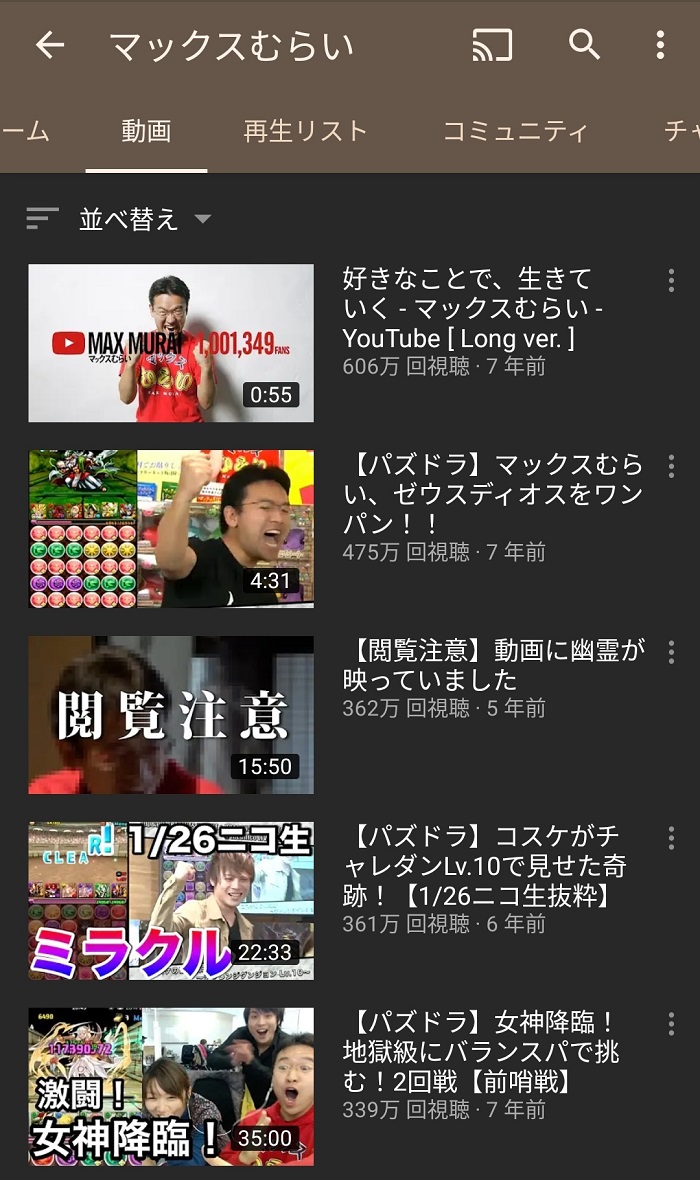Open options for ゼウスディオスをワンパン video
700x1180 pixels.
(x=671, y=467)
